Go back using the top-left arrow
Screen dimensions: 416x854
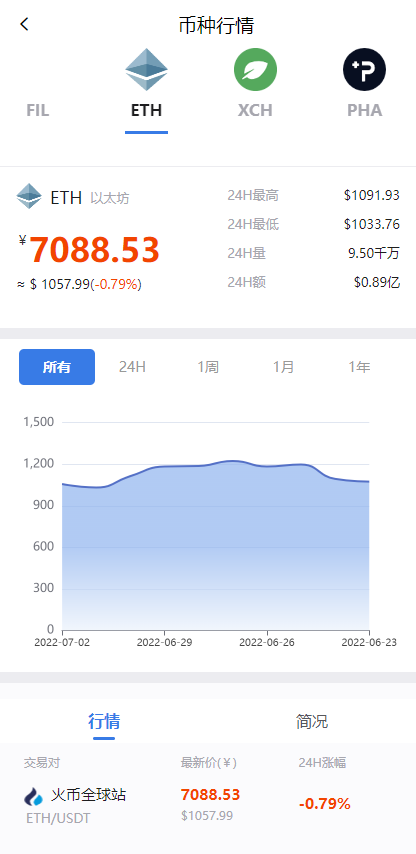tap(24, 24)
